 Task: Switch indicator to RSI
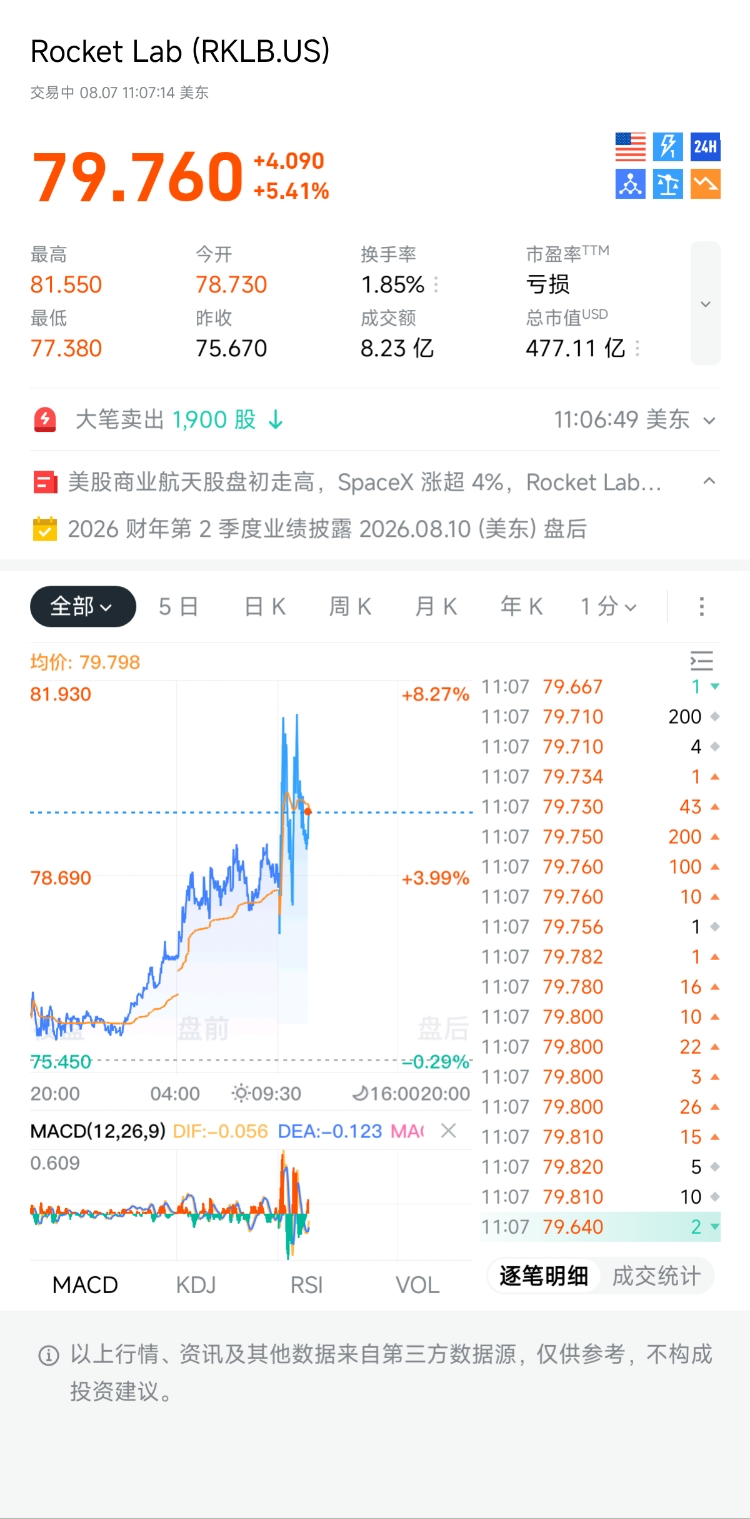307,1285
